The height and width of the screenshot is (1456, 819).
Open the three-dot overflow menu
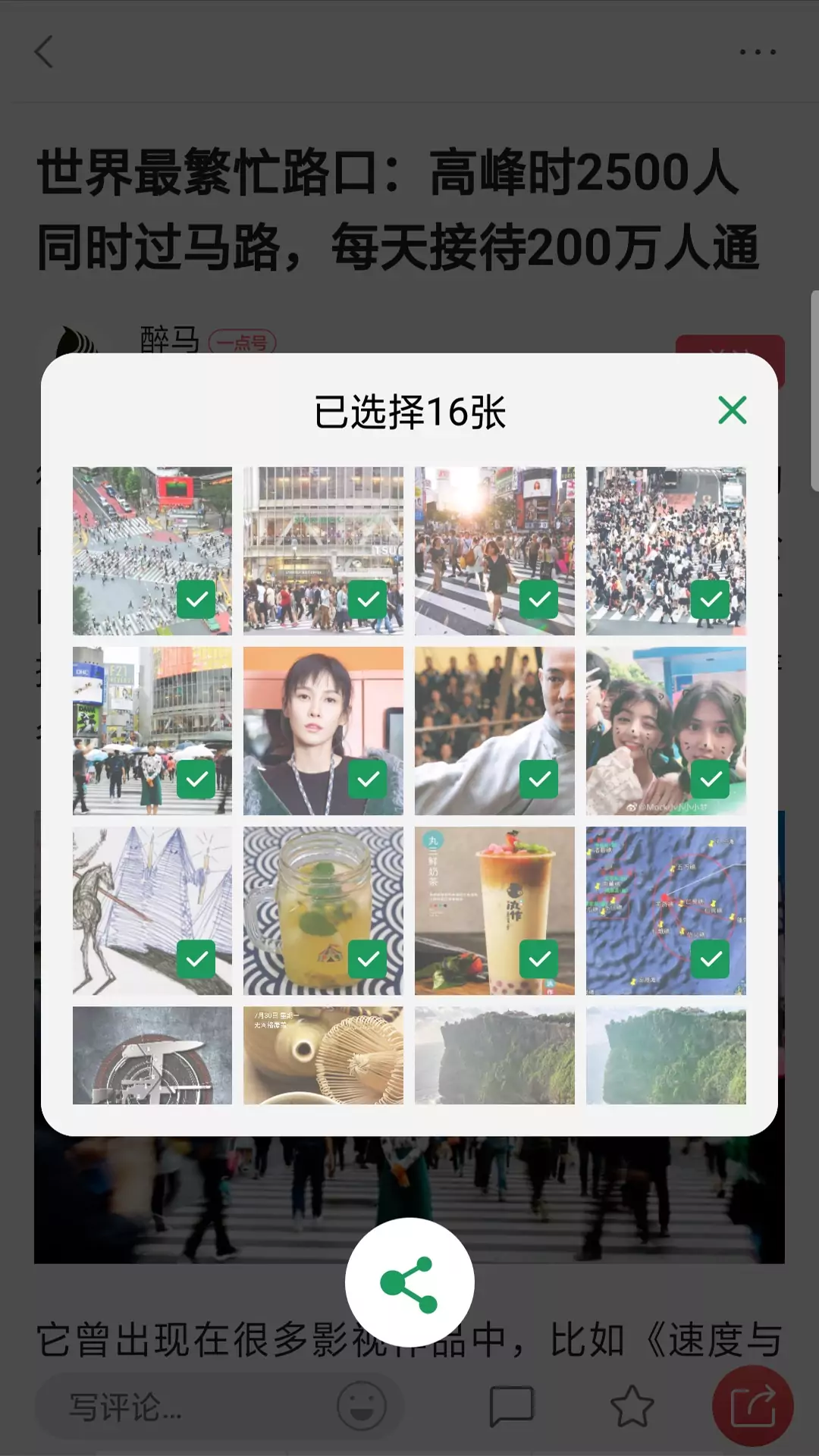click(758, 52)
